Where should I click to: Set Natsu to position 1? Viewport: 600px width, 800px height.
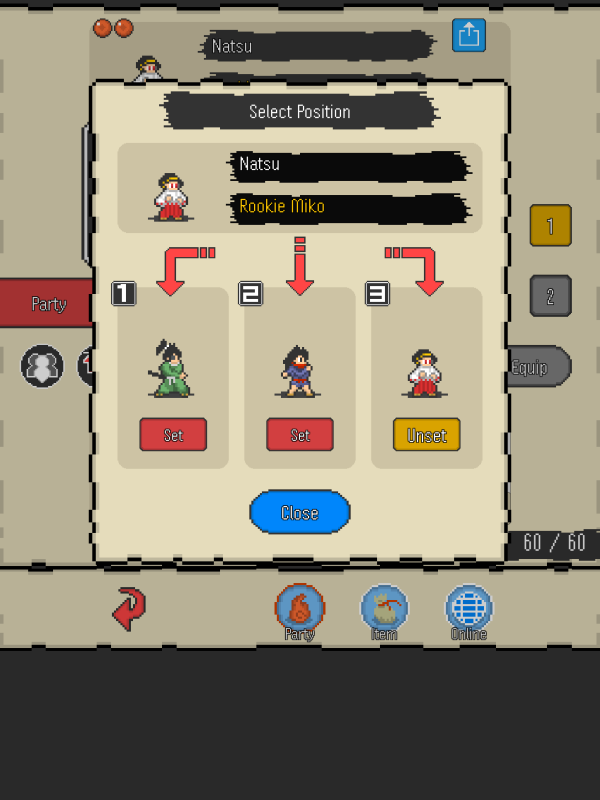tap(173, 435)
